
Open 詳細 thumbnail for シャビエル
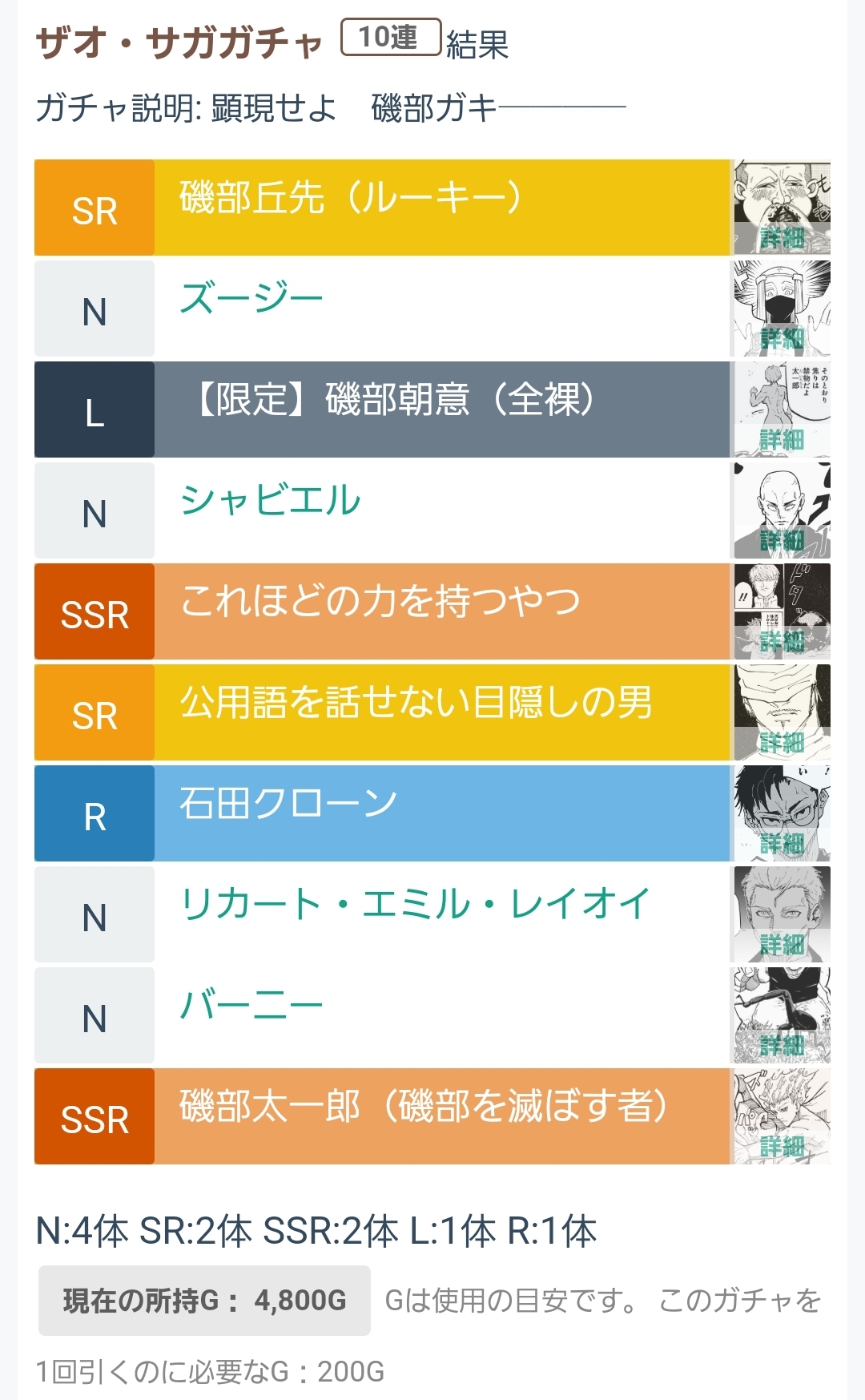pyautogui.click(x=782, y=510)
